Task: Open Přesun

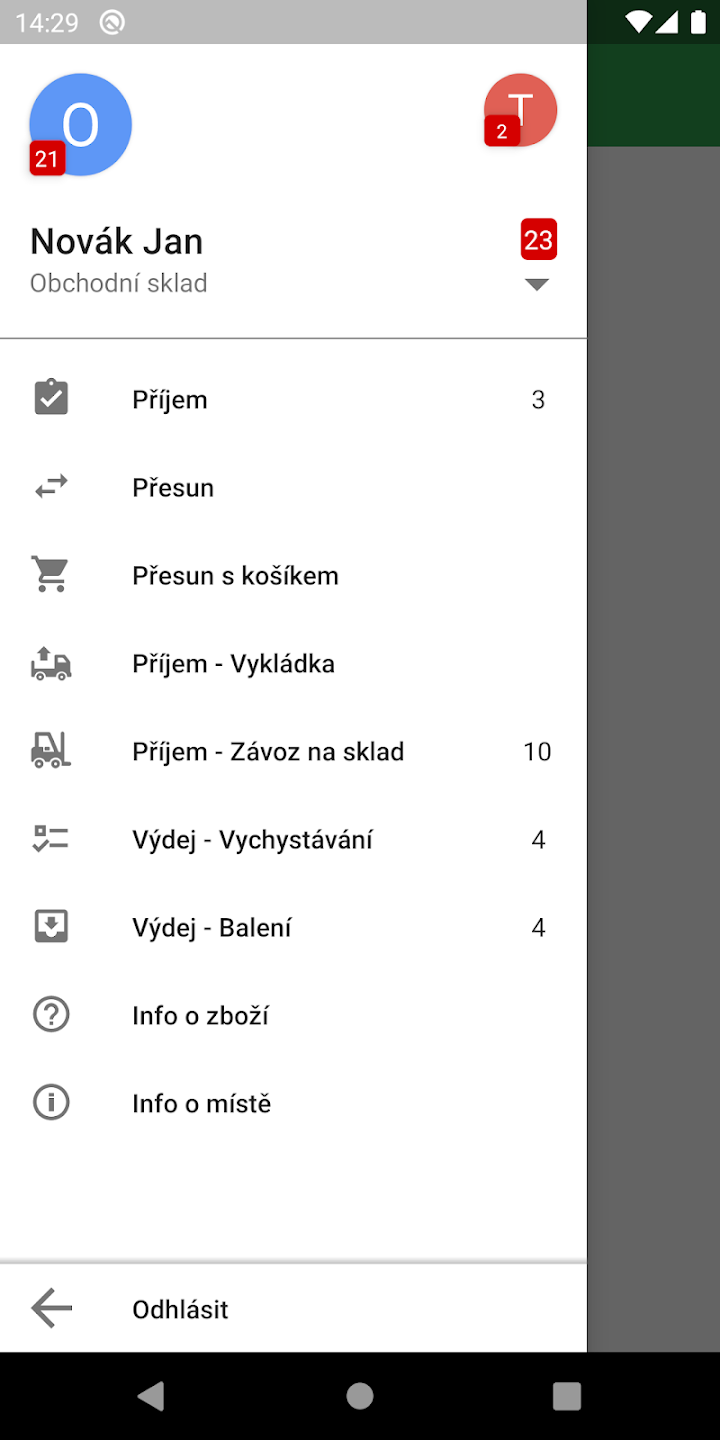Action: point(293,488)
